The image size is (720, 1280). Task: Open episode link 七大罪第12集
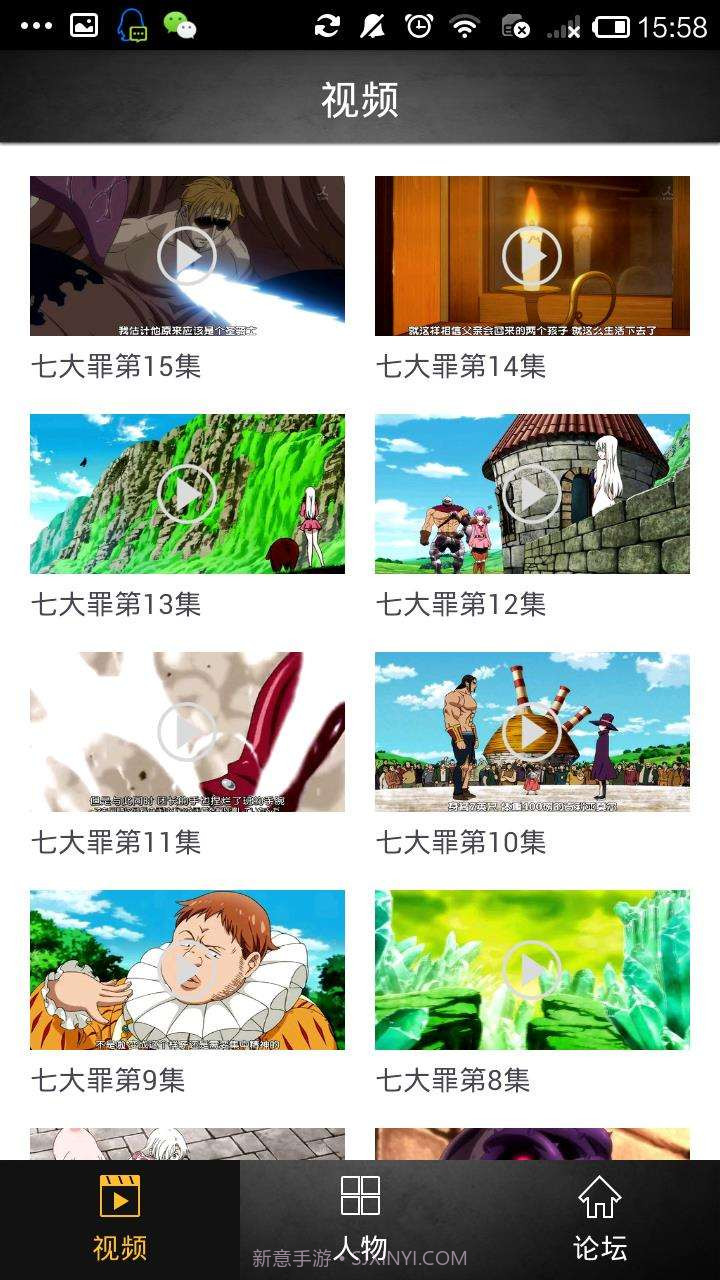pos(461,605)
